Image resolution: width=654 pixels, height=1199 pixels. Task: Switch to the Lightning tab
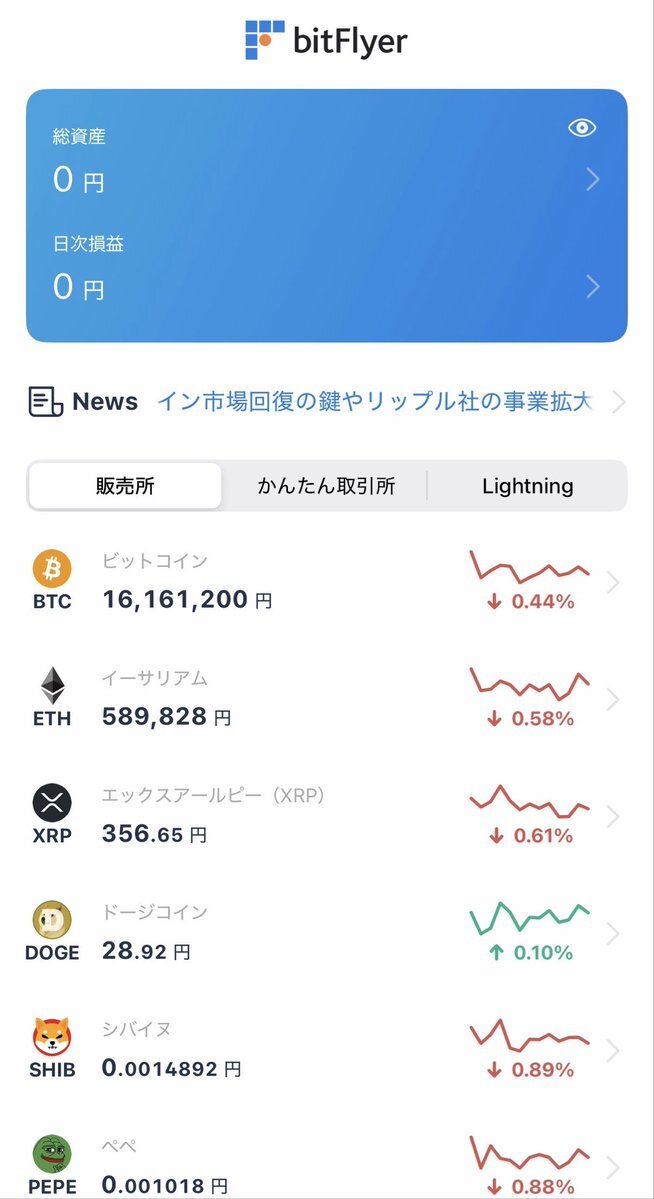click(x=527, y=486)
